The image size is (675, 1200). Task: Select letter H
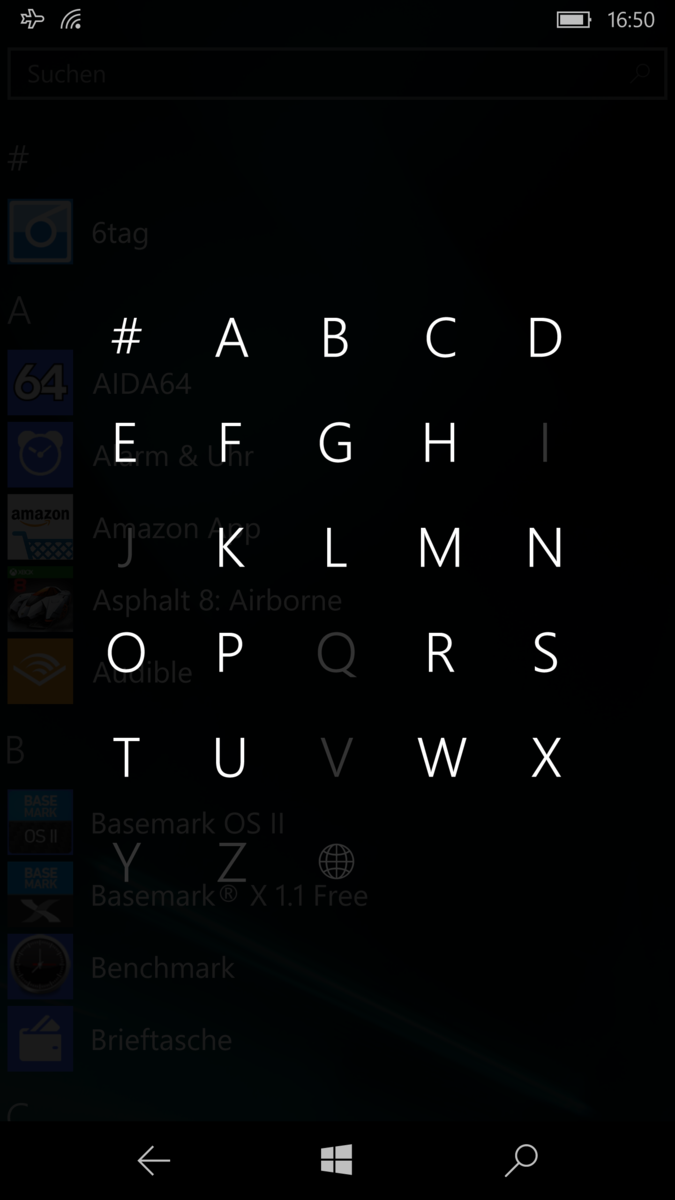coord(440,442)
